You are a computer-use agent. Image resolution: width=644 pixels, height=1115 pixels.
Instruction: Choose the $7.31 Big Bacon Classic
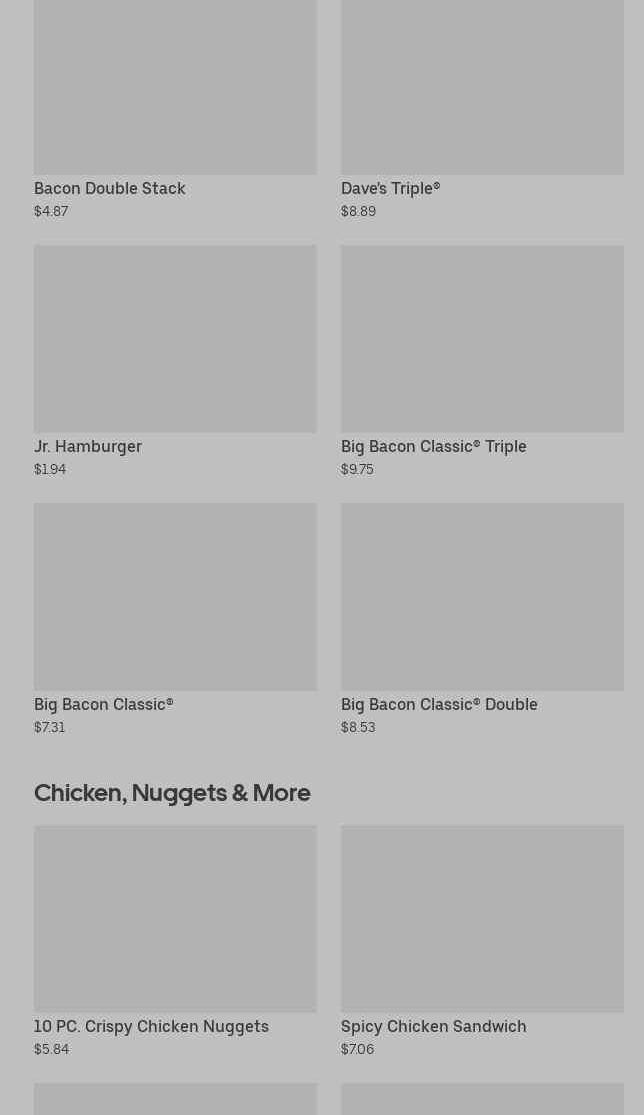tap(175, 619)
